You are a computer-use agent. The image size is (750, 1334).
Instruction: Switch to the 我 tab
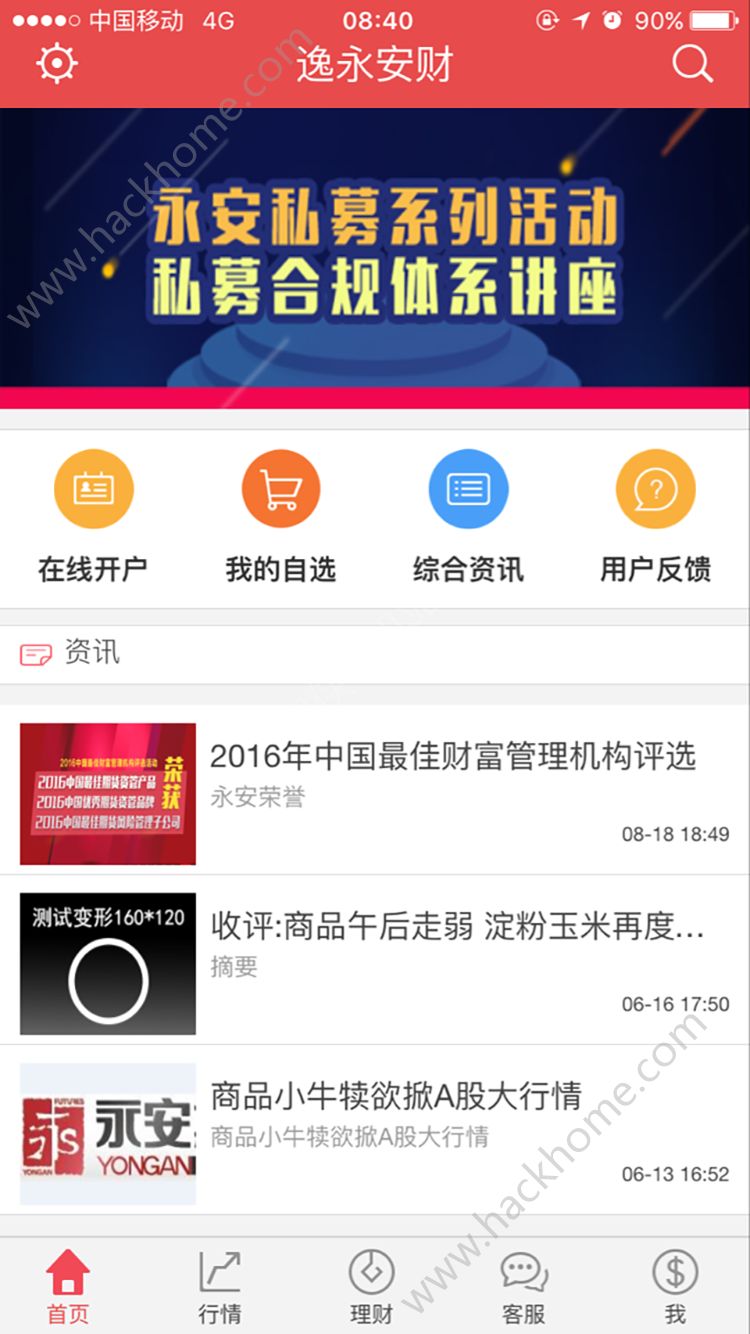pyautogui.click(x=675, y=1286)
